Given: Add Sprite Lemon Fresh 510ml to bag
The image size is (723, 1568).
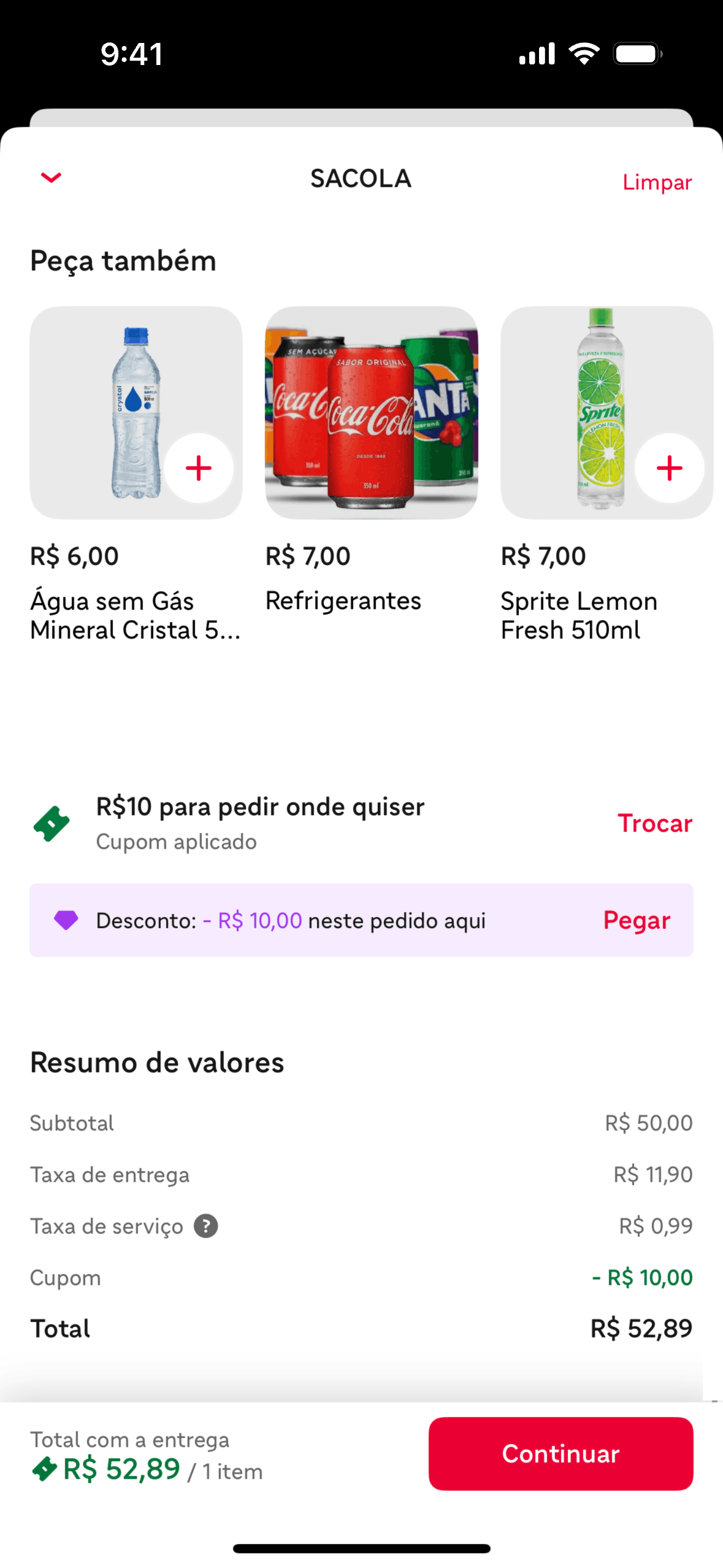Looking at the screenshot, I should (669, 468).
